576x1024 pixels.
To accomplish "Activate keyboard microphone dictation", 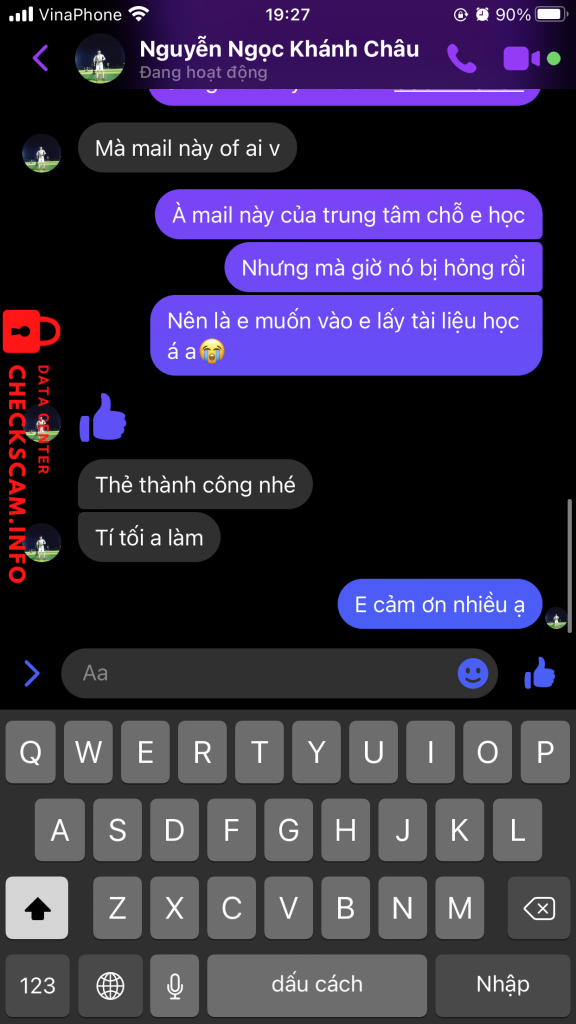I will click(174, 985).
